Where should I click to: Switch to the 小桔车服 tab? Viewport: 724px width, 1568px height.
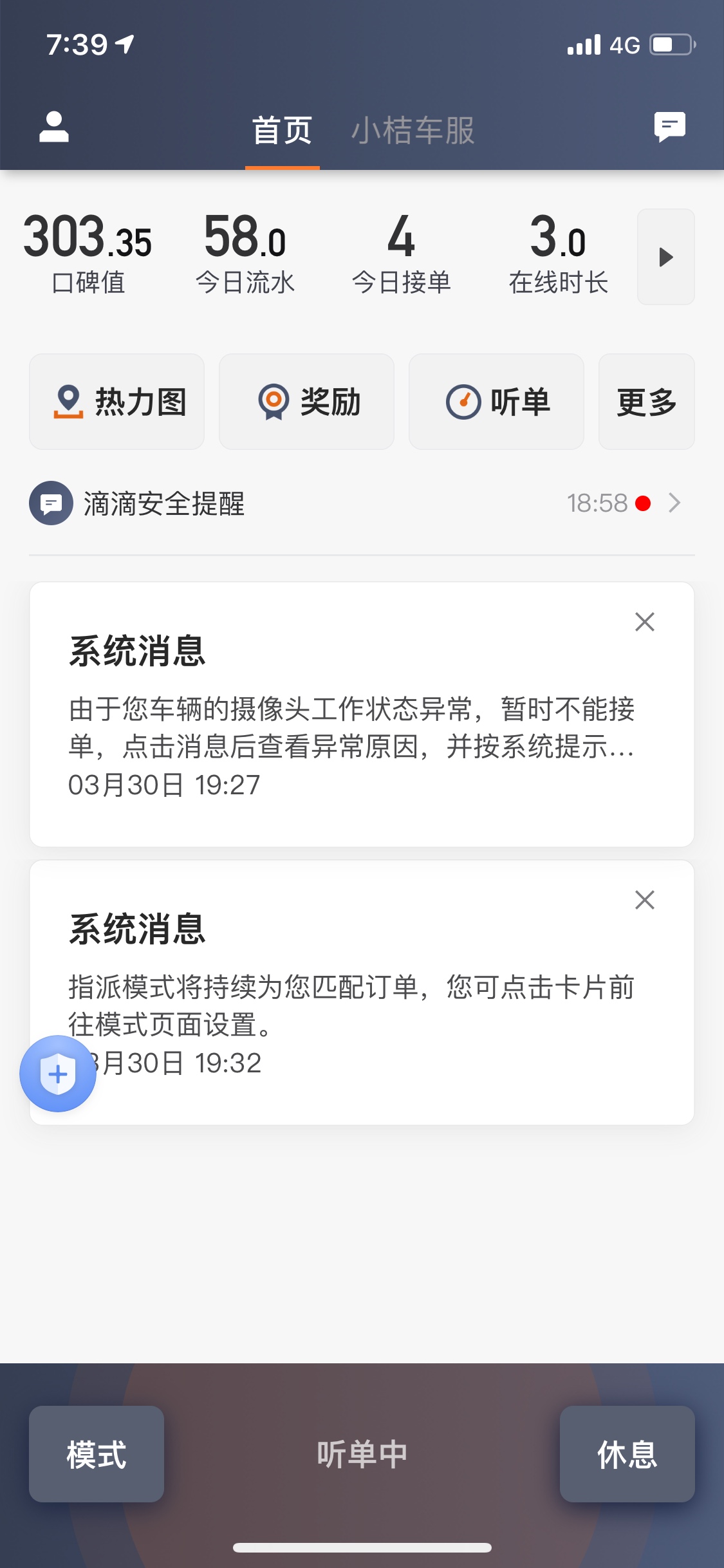(413, 131)
